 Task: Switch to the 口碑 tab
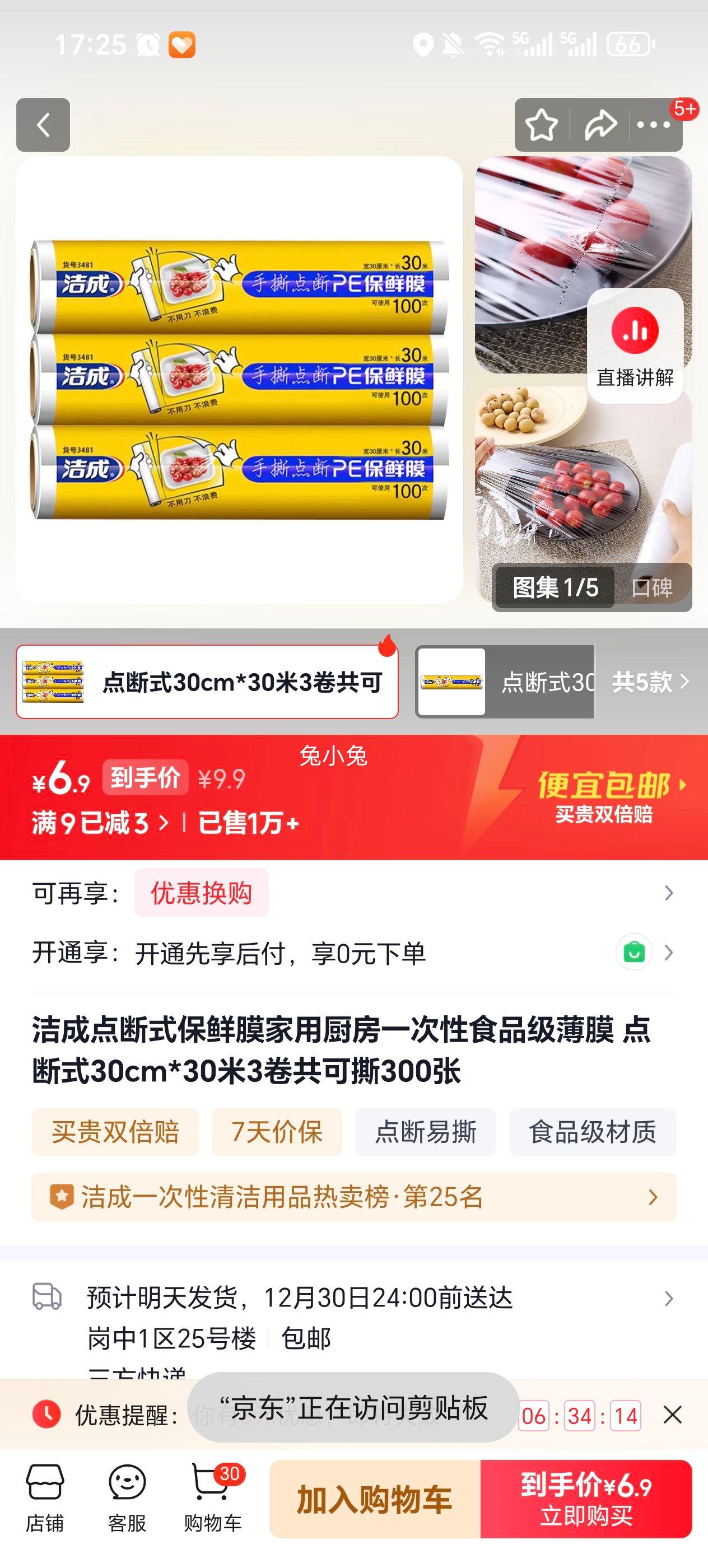651,587
